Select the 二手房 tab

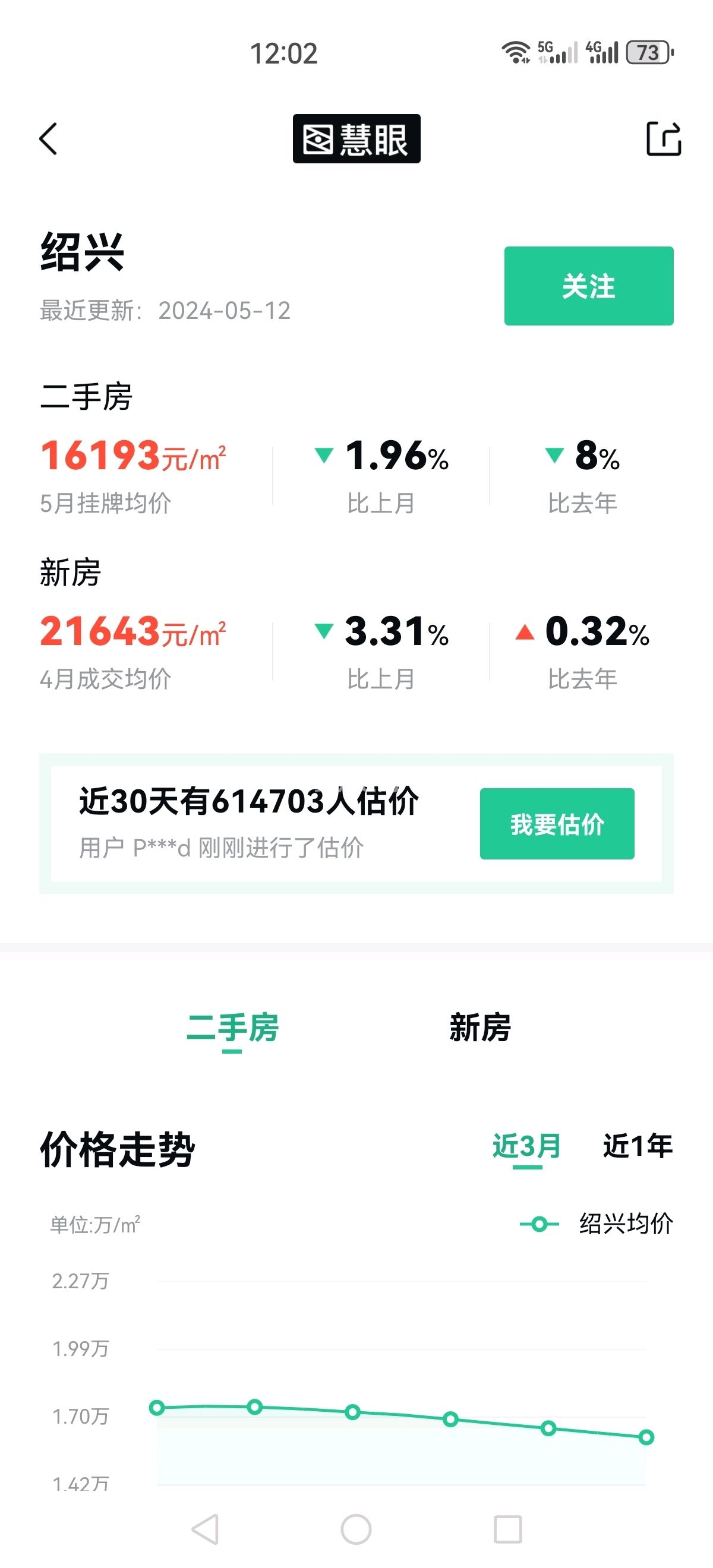point(232,1028)
